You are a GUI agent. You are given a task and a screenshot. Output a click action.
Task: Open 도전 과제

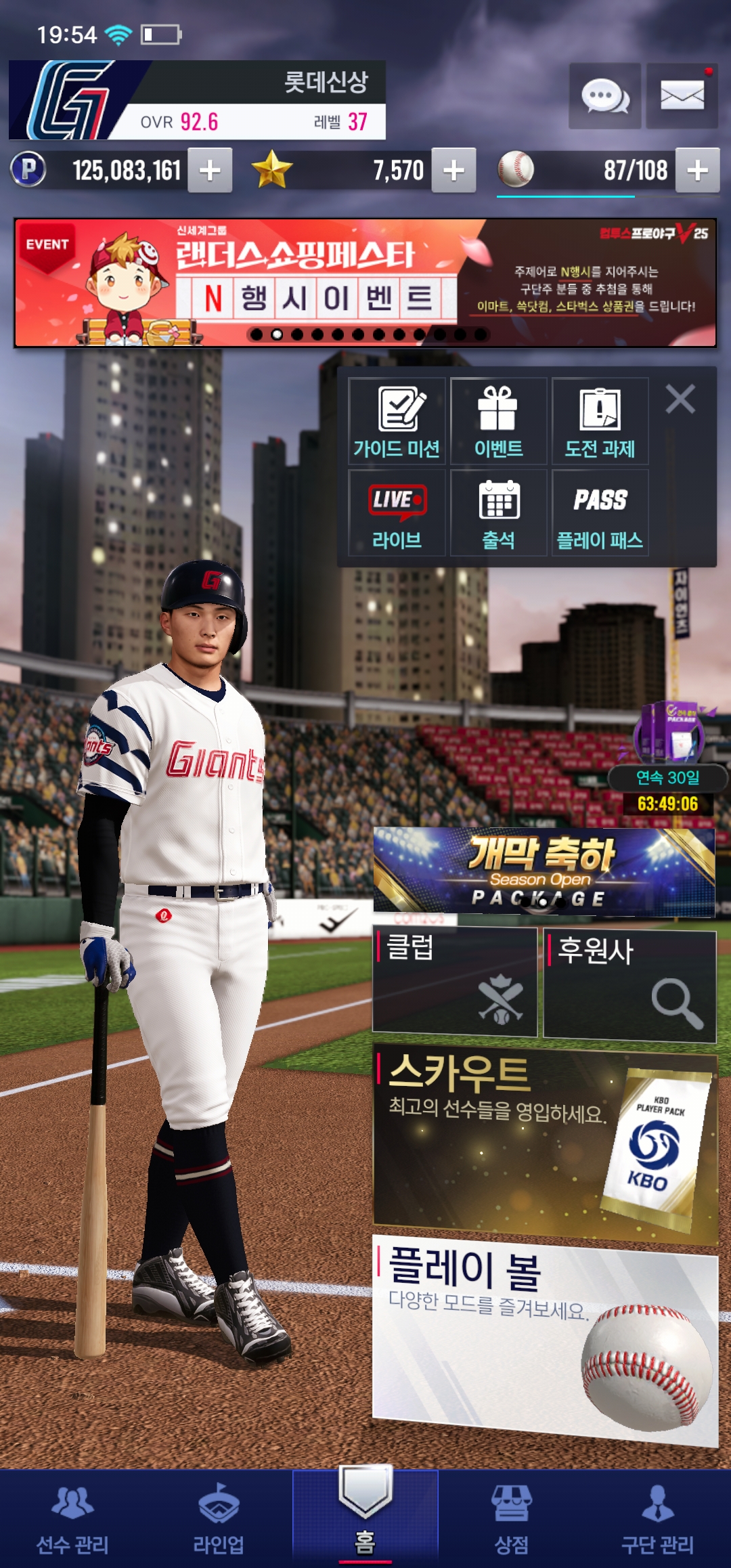tap(600, 421)
